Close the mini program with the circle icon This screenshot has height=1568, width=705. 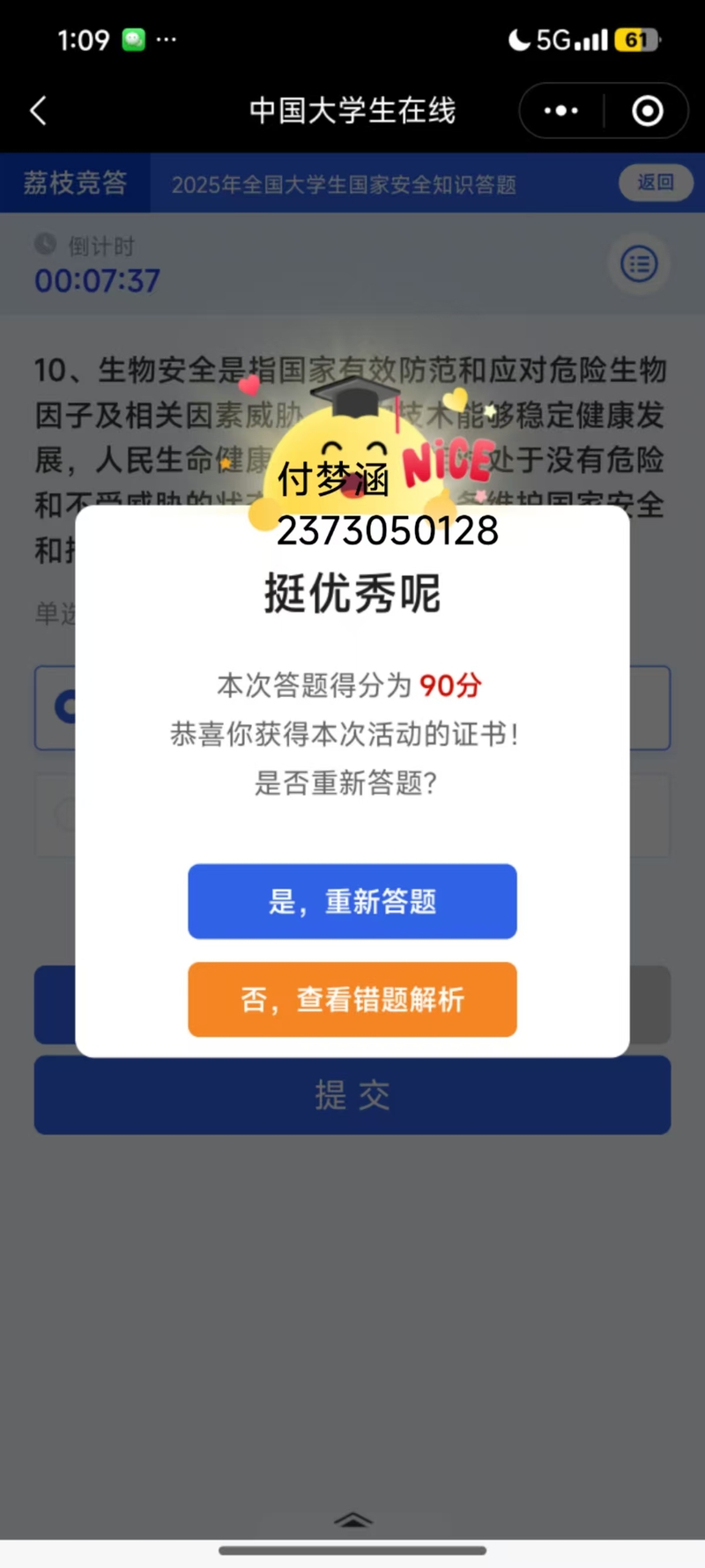click(648, 111)
